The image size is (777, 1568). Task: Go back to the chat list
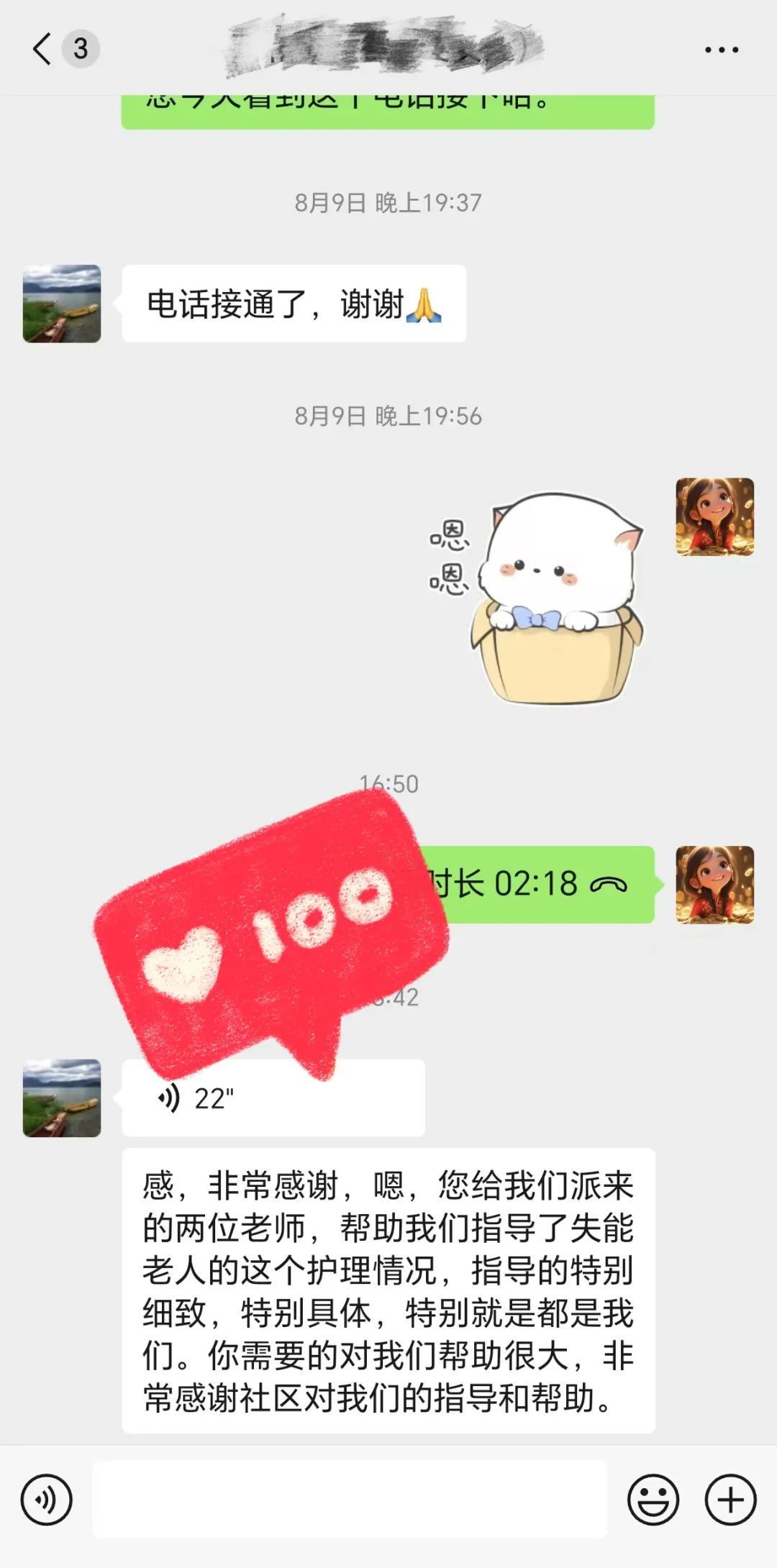click(x=43, y=49)
